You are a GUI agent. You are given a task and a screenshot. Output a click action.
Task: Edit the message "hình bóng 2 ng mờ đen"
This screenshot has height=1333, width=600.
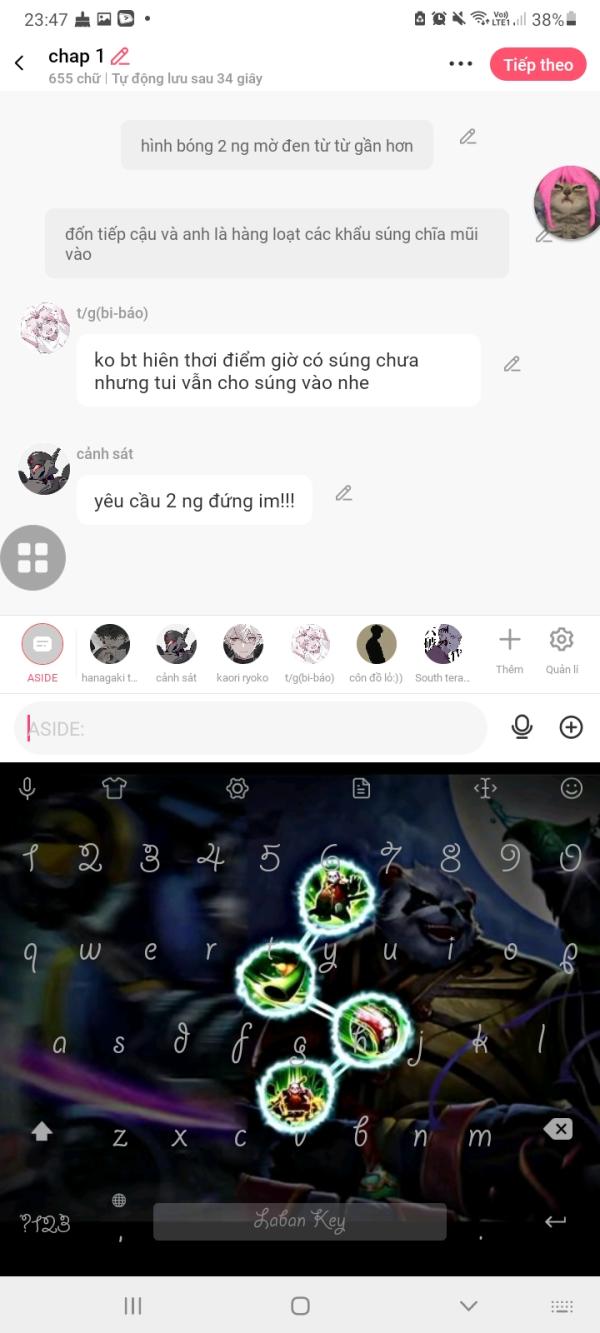tap(468, 137)
